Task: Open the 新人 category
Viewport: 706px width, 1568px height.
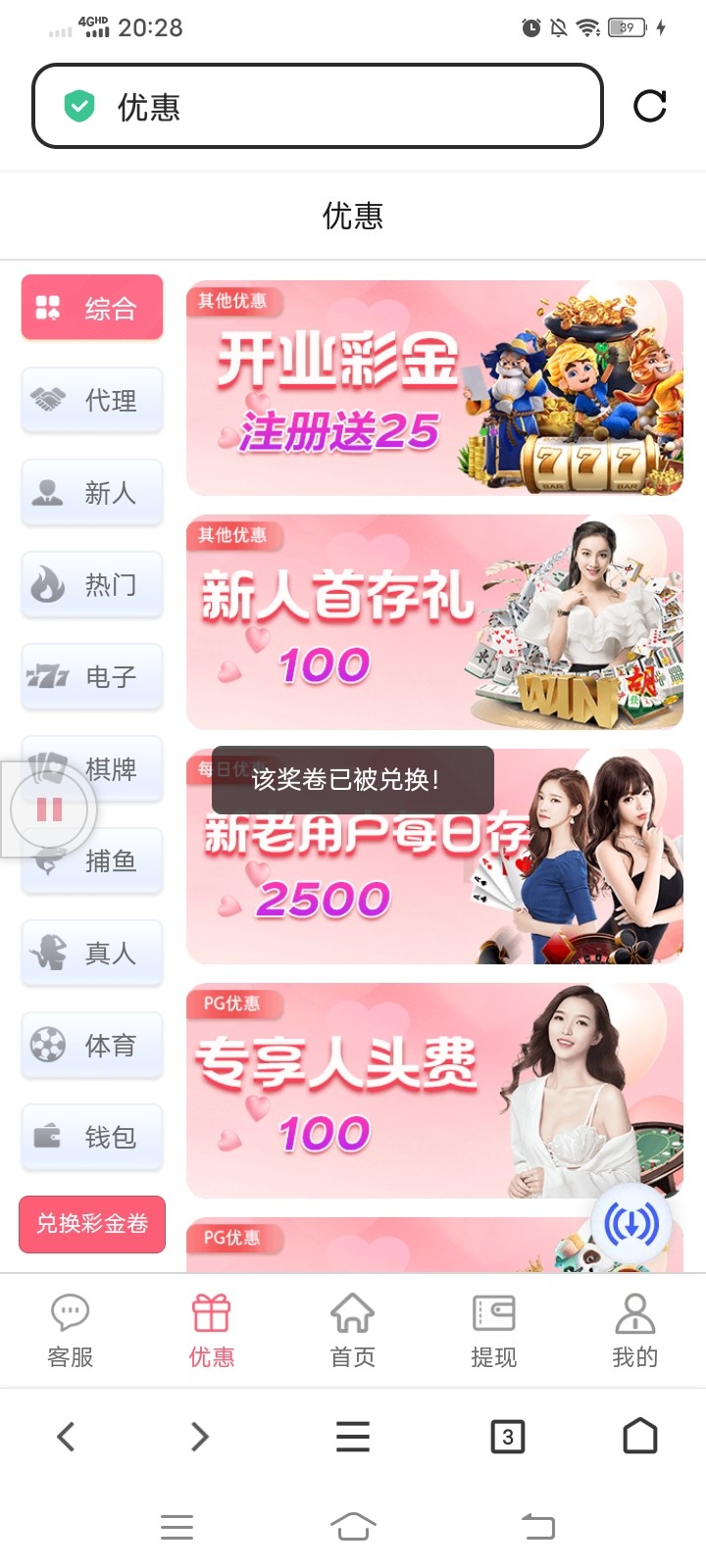Action: [x=92, y=492]
